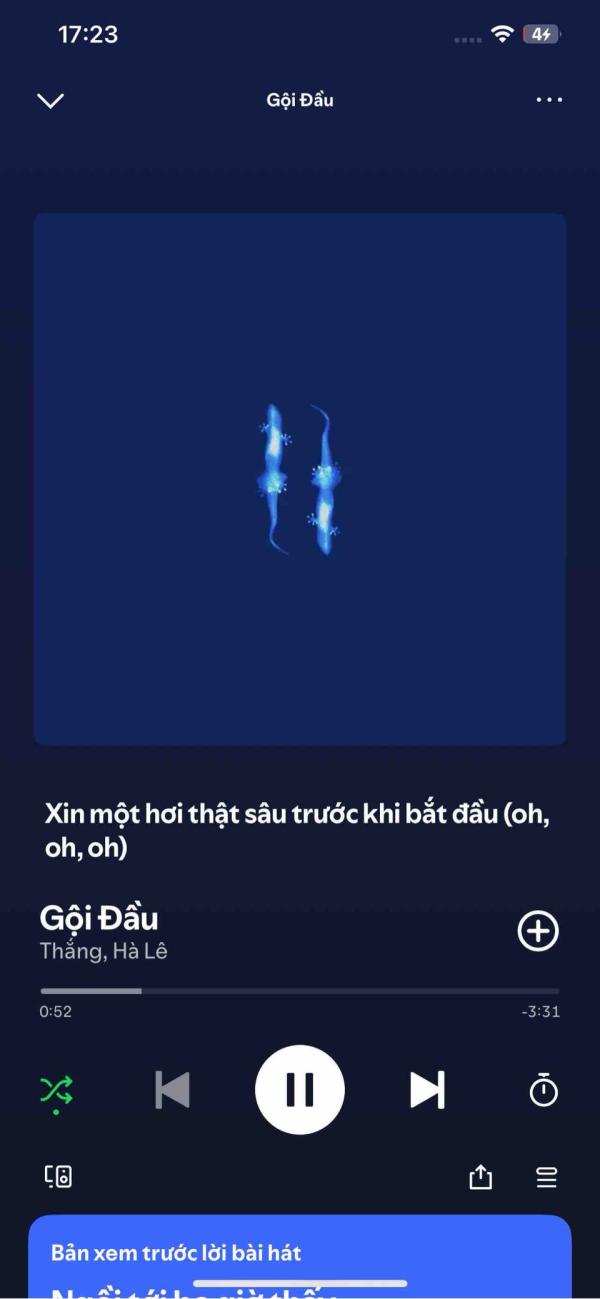
Task: Open the play queue
Action: click(x=546, y=1178)
